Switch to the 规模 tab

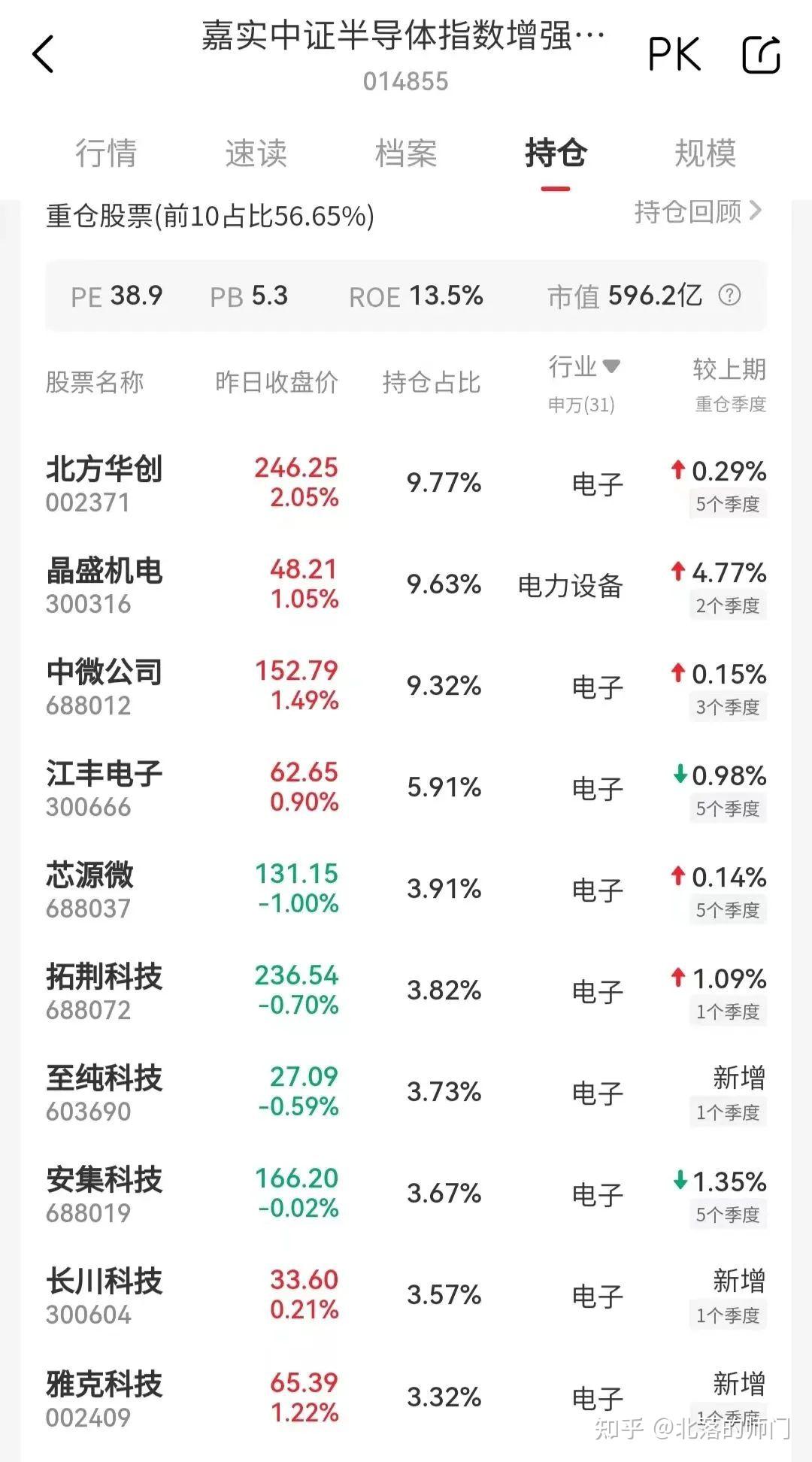(x=705, y=153)
